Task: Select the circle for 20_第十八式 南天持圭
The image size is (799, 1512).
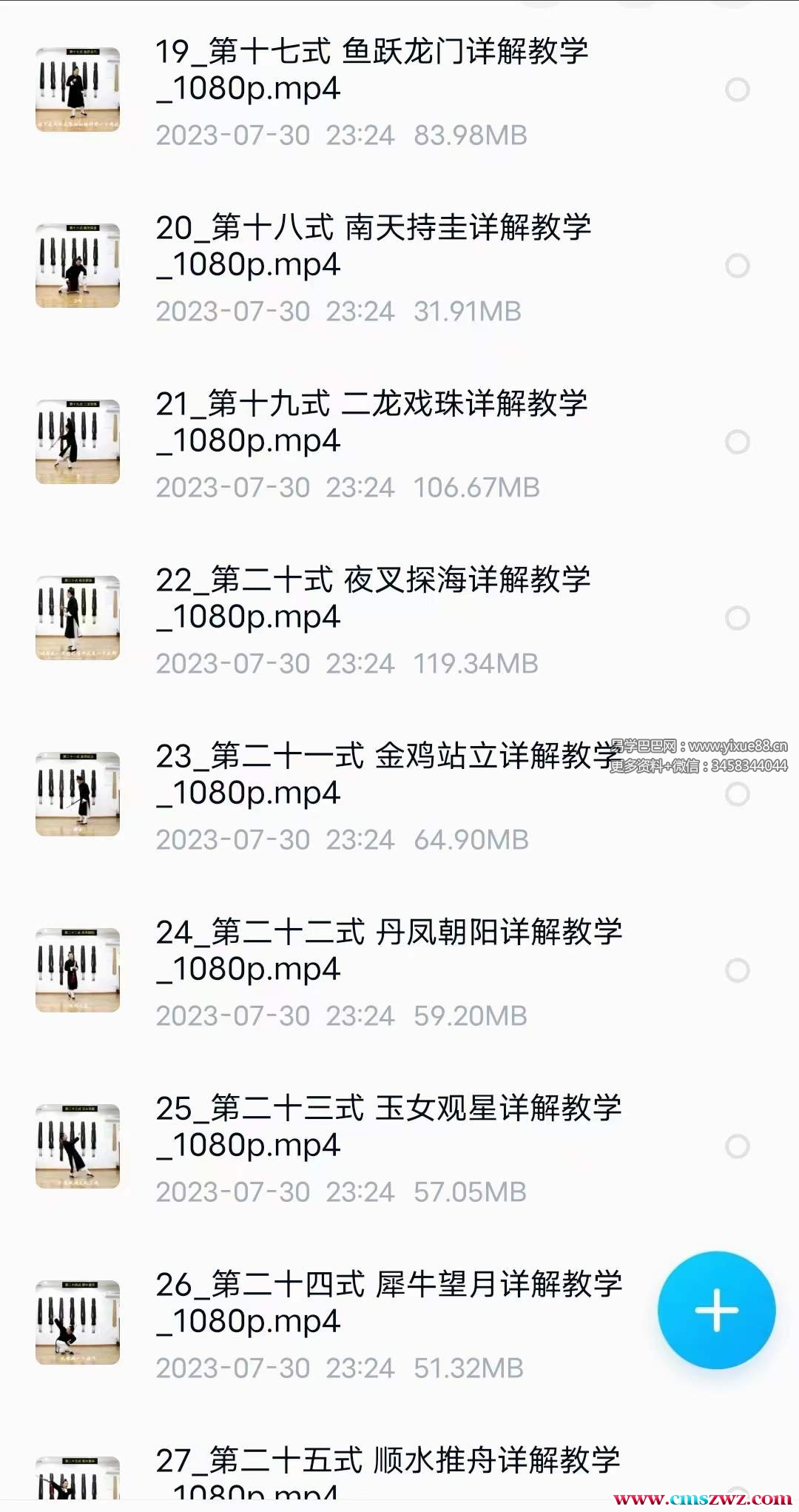Action: point(737,266)
